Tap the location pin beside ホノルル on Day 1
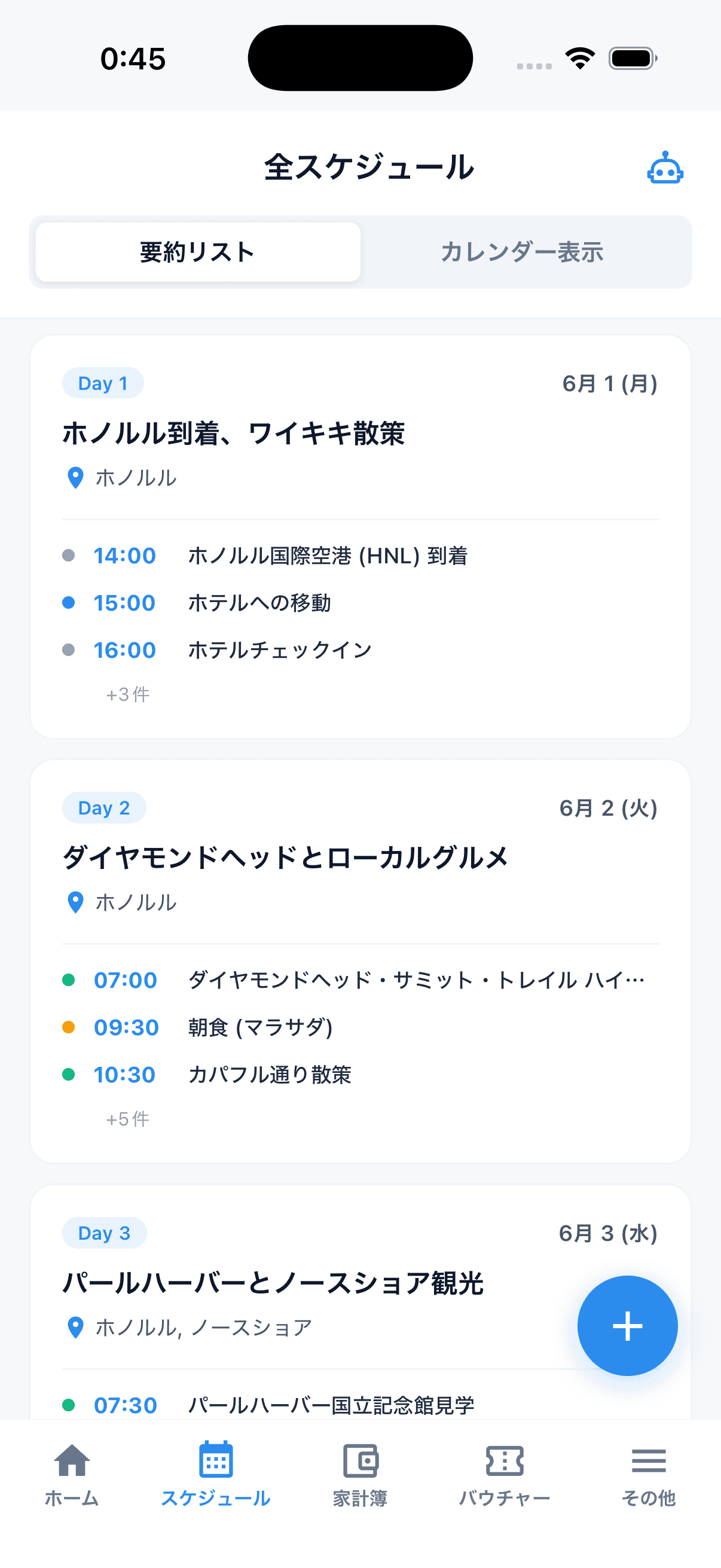 coord(74,478)
